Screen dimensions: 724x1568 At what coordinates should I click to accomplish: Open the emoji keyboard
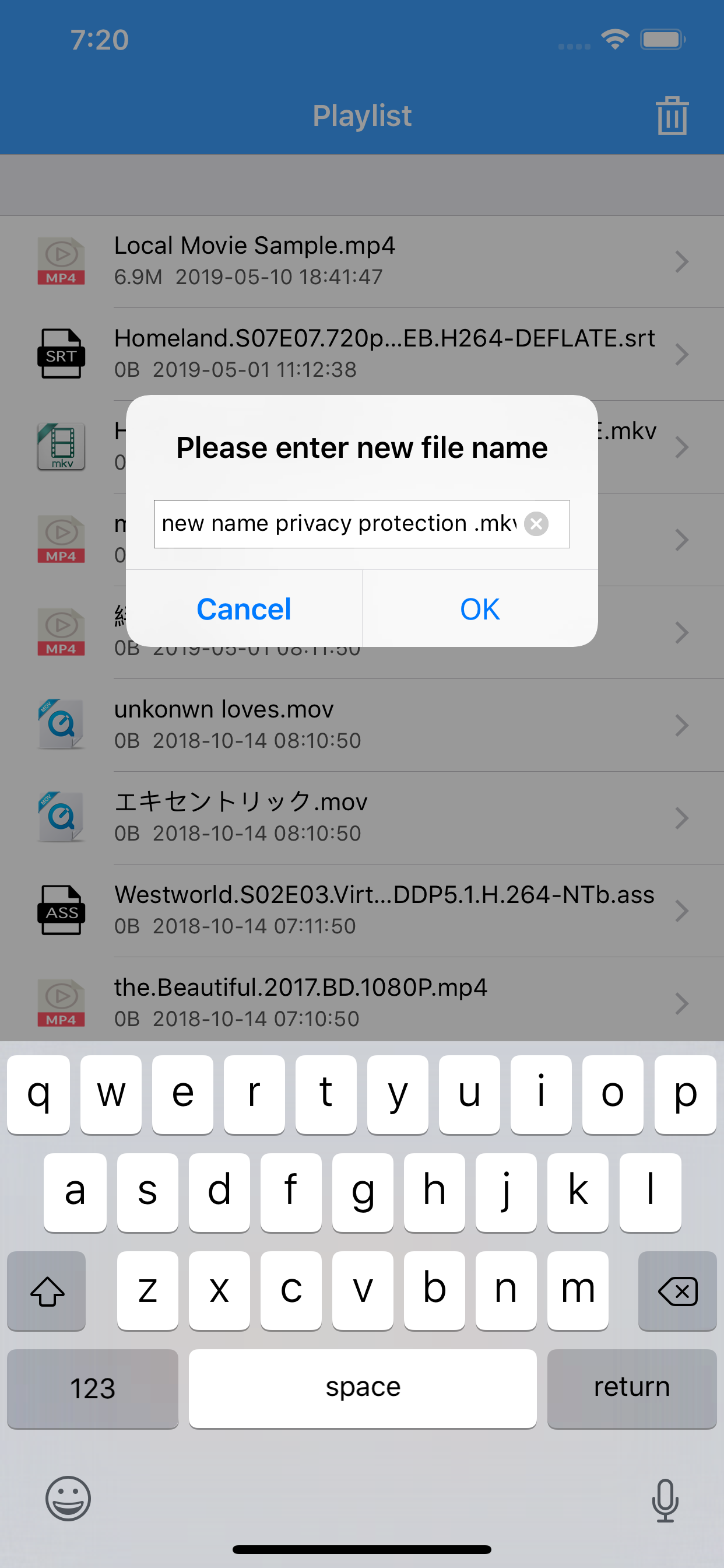68,1499
